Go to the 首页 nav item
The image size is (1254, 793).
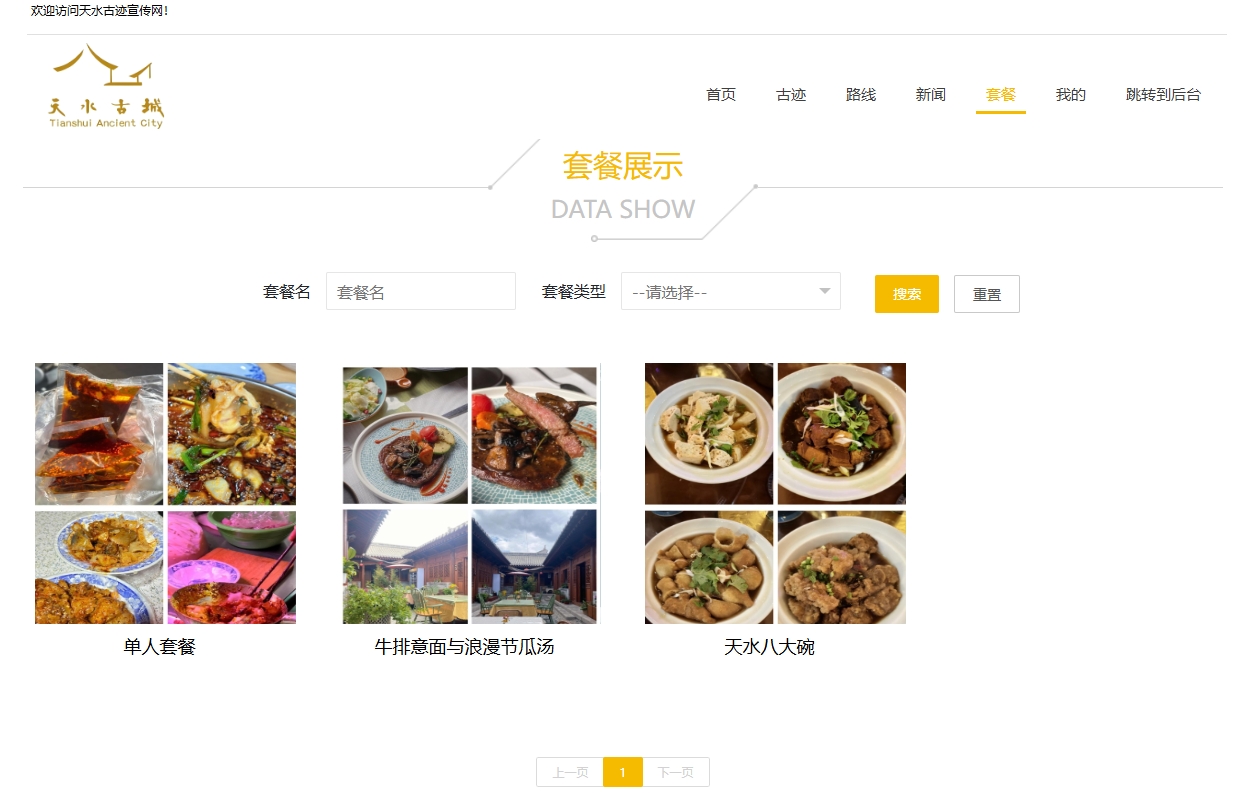tap(720, 95)
